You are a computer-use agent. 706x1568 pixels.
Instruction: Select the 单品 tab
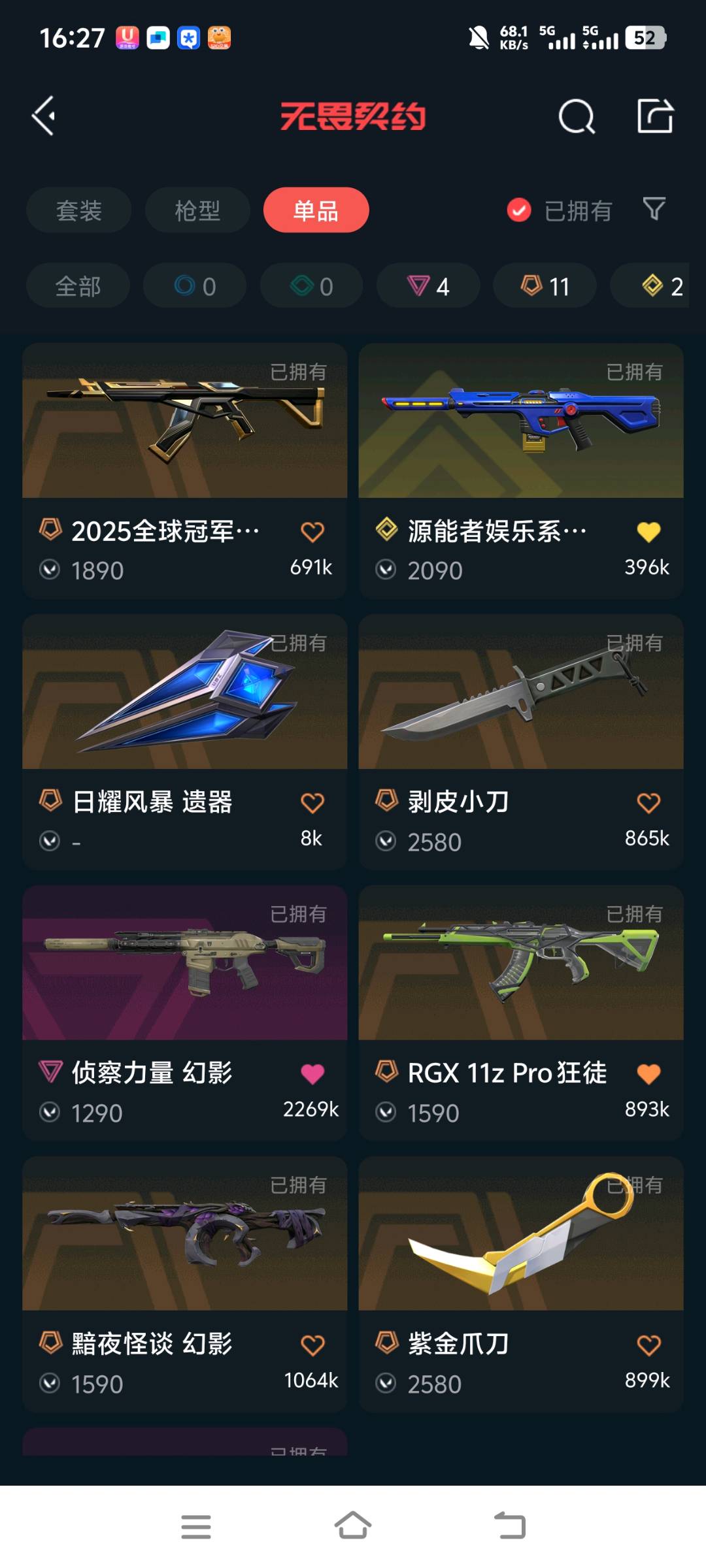tap(316, 210)
